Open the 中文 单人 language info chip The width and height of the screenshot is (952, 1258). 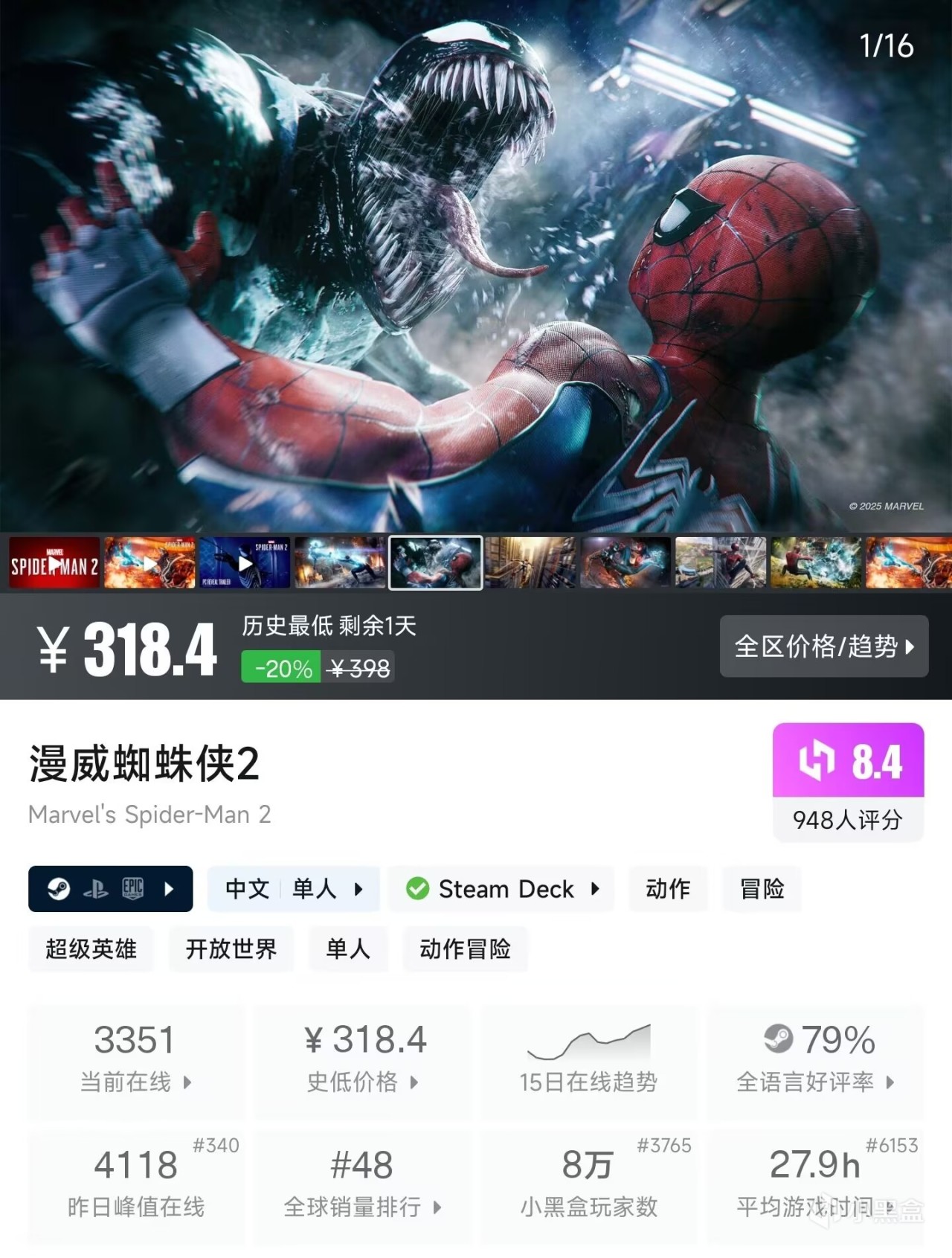pos(293,888)
